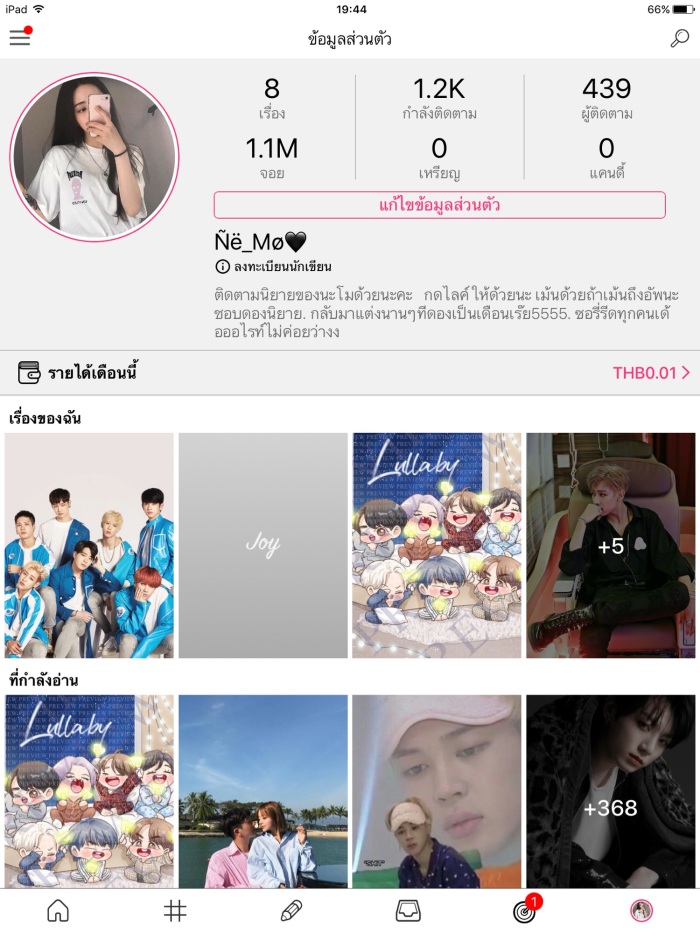
Task: Tap the profile avatar photo
Action: point(93,157)
